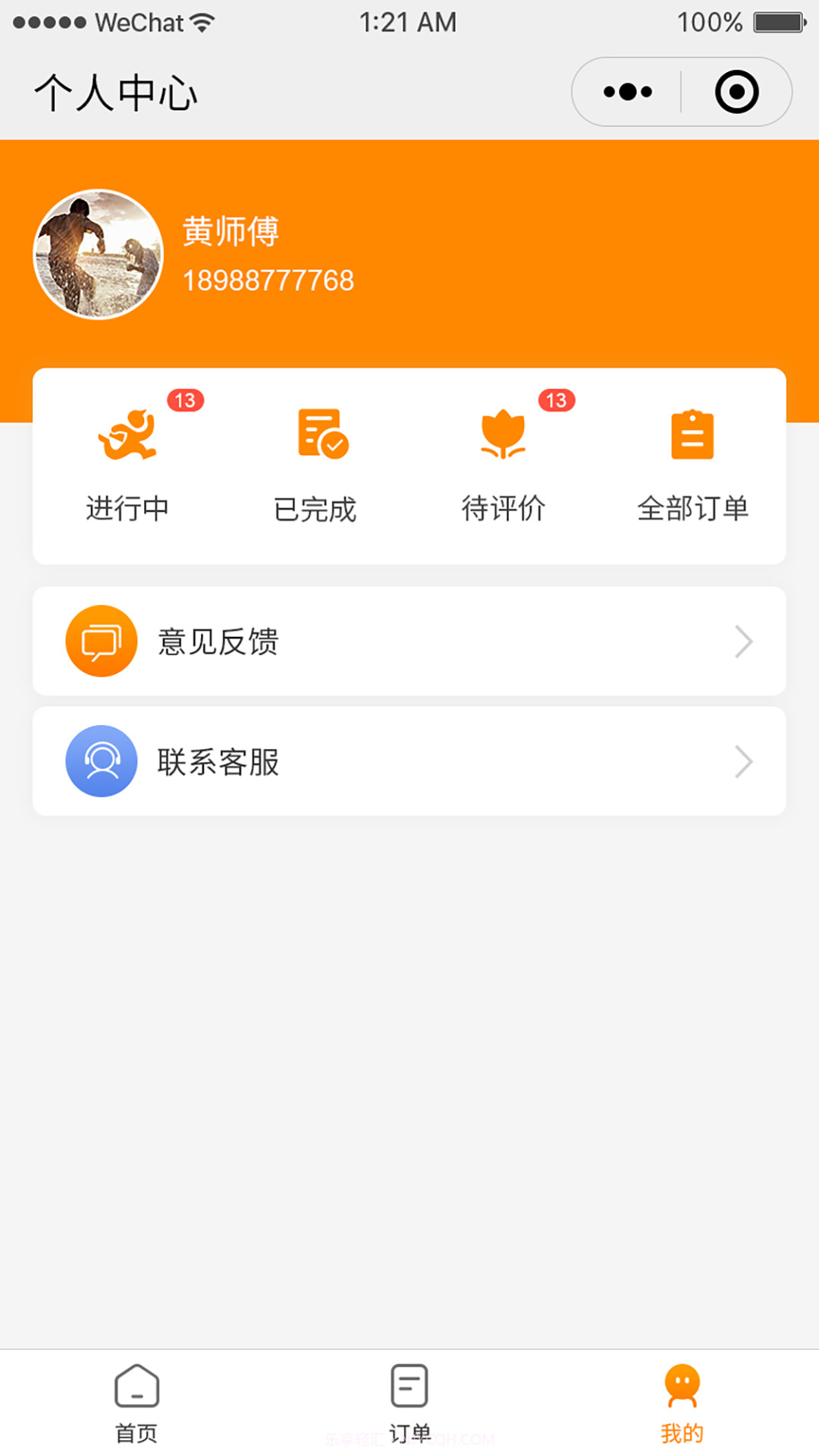The image size is (819, 1456).
Task: Click the orange feedback speech-bubble icon
Action: (102, 641)
